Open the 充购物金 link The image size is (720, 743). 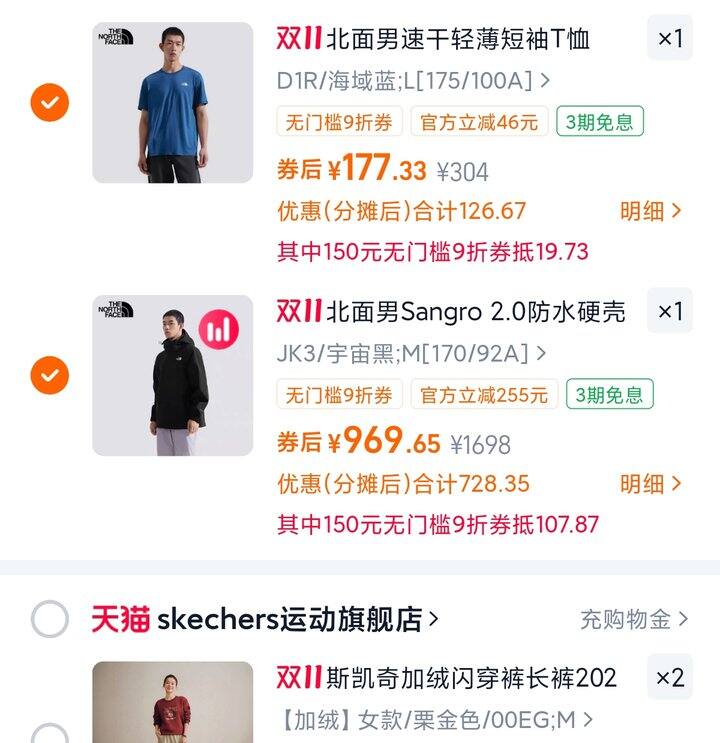pyautogui.click(x=634, y=619)
